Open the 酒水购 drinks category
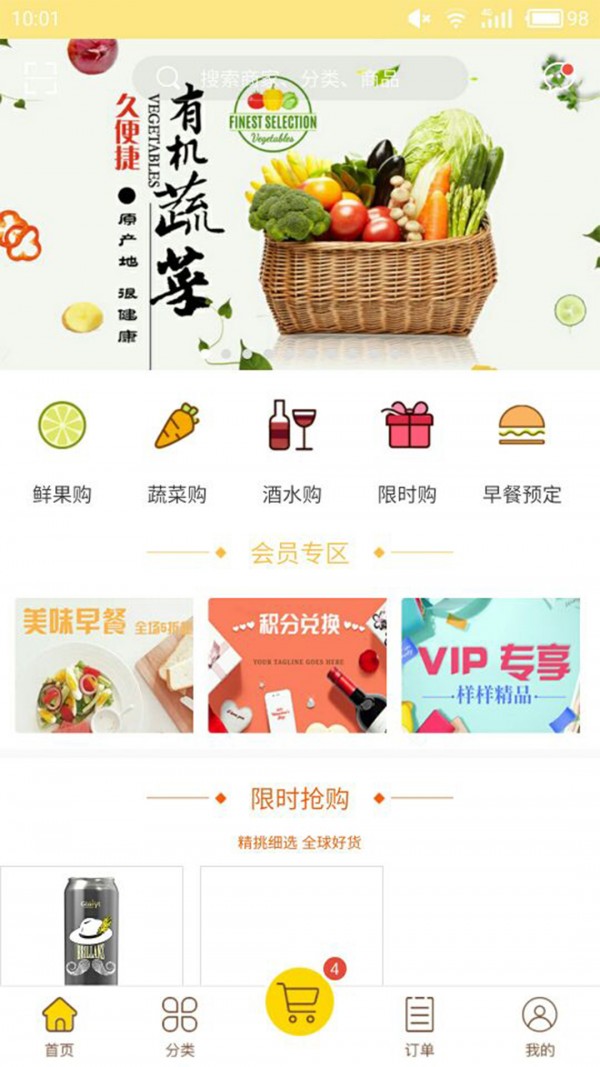The width and height of the screenshot is (600, 1067). 292,450
